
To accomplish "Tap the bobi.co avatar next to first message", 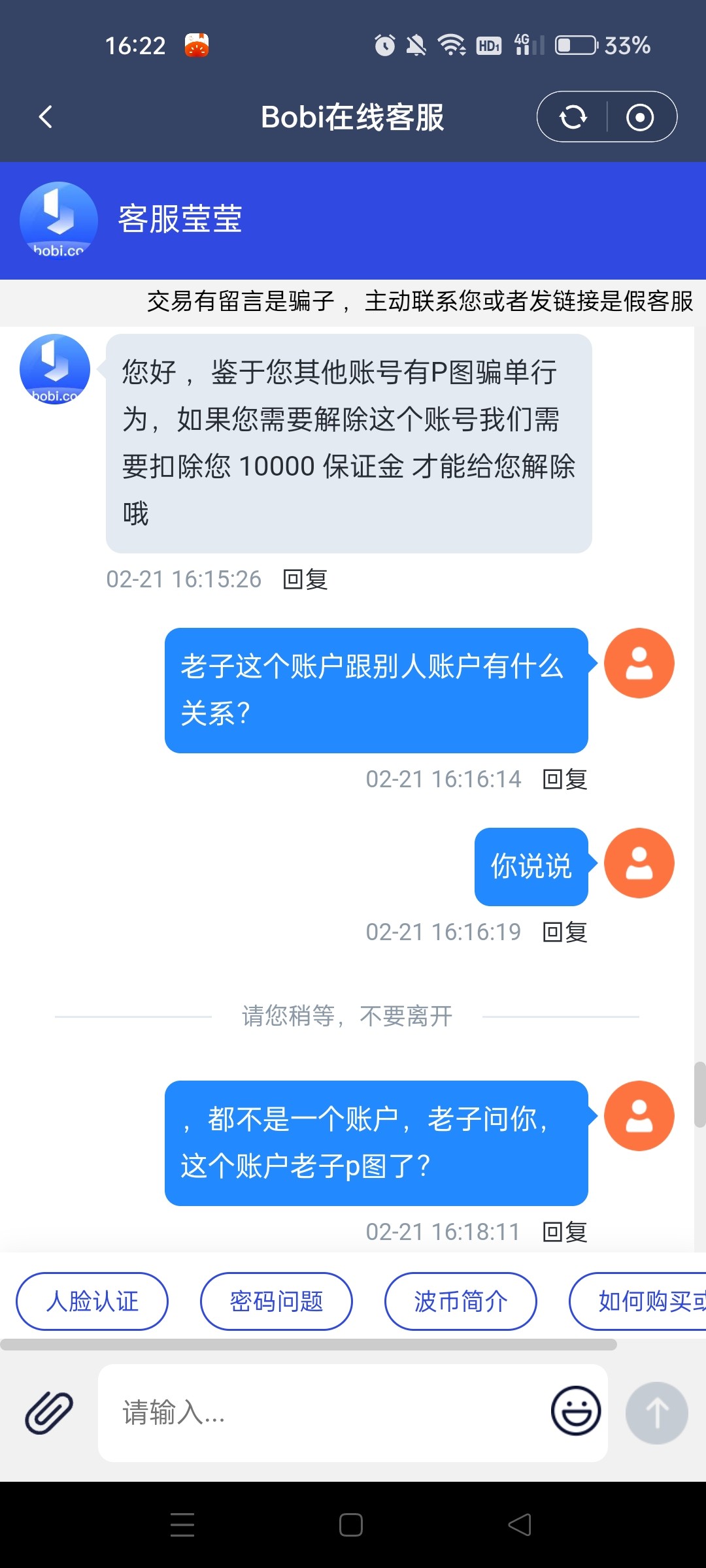I will coord(55,369).
